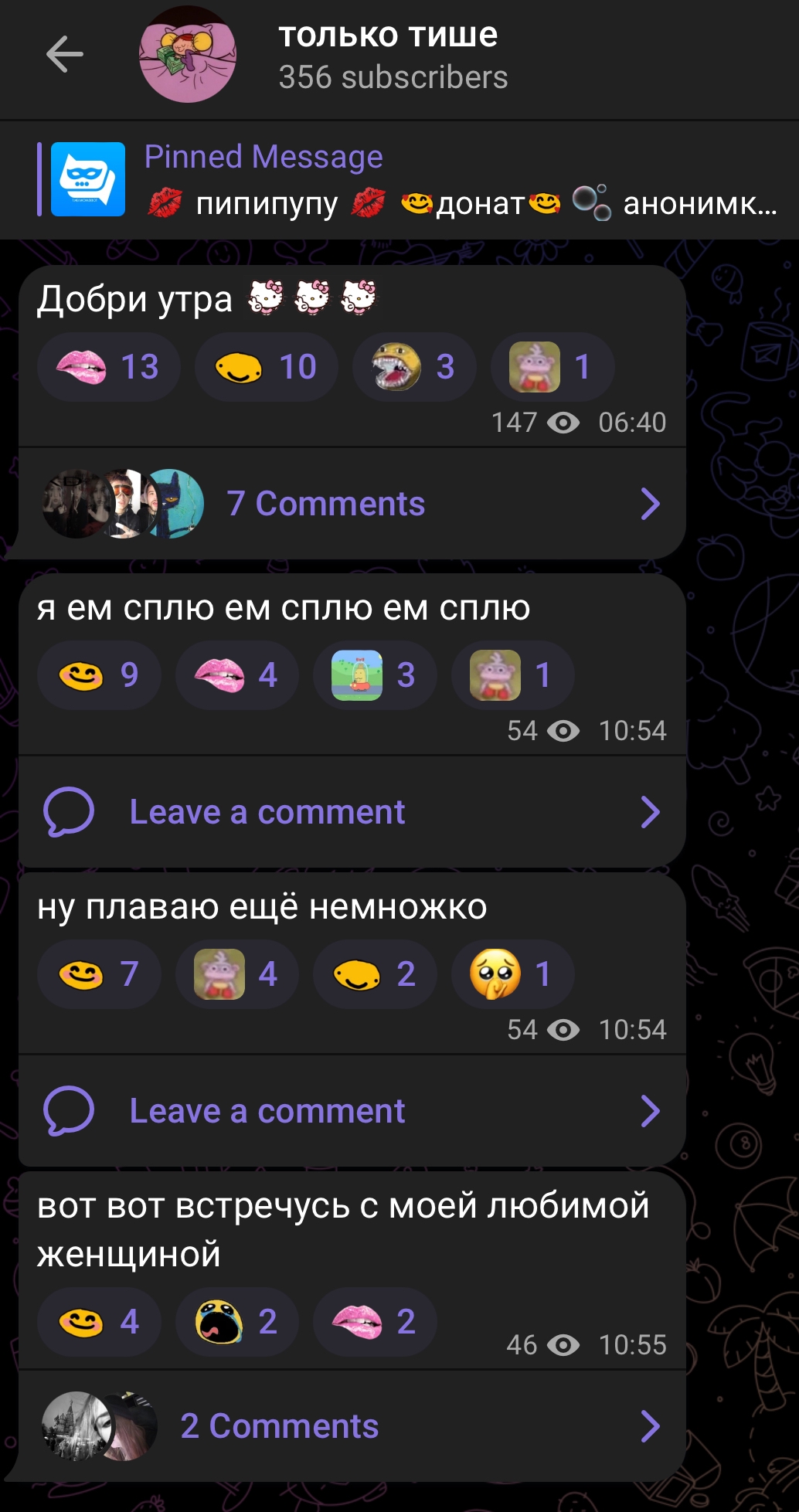
Task: Tap smiley reaction with count 4 on встречусь post
Action: [99, 1322]
